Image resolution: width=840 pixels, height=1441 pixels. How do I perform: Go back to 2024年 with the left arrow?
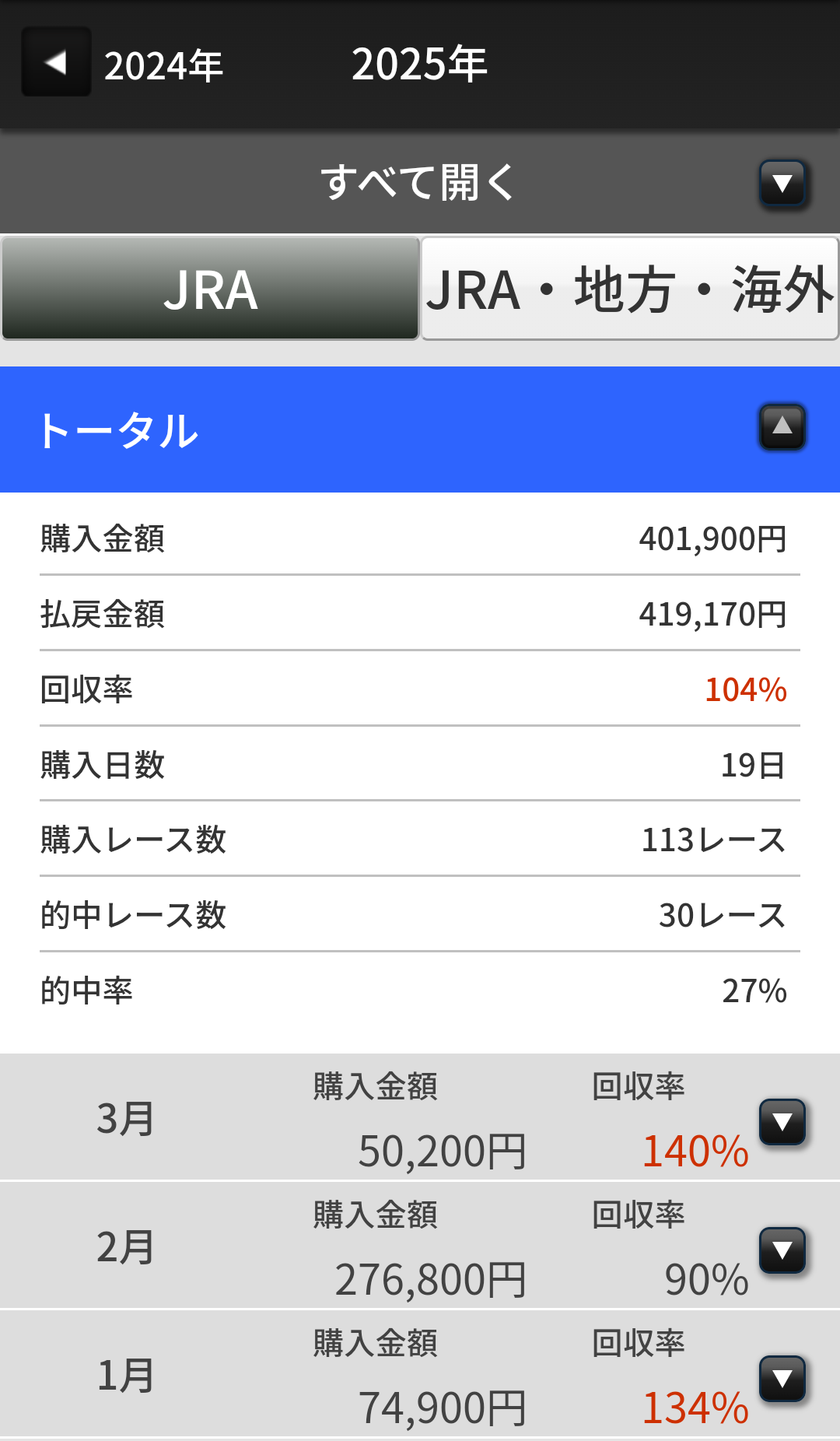(56, 62)
